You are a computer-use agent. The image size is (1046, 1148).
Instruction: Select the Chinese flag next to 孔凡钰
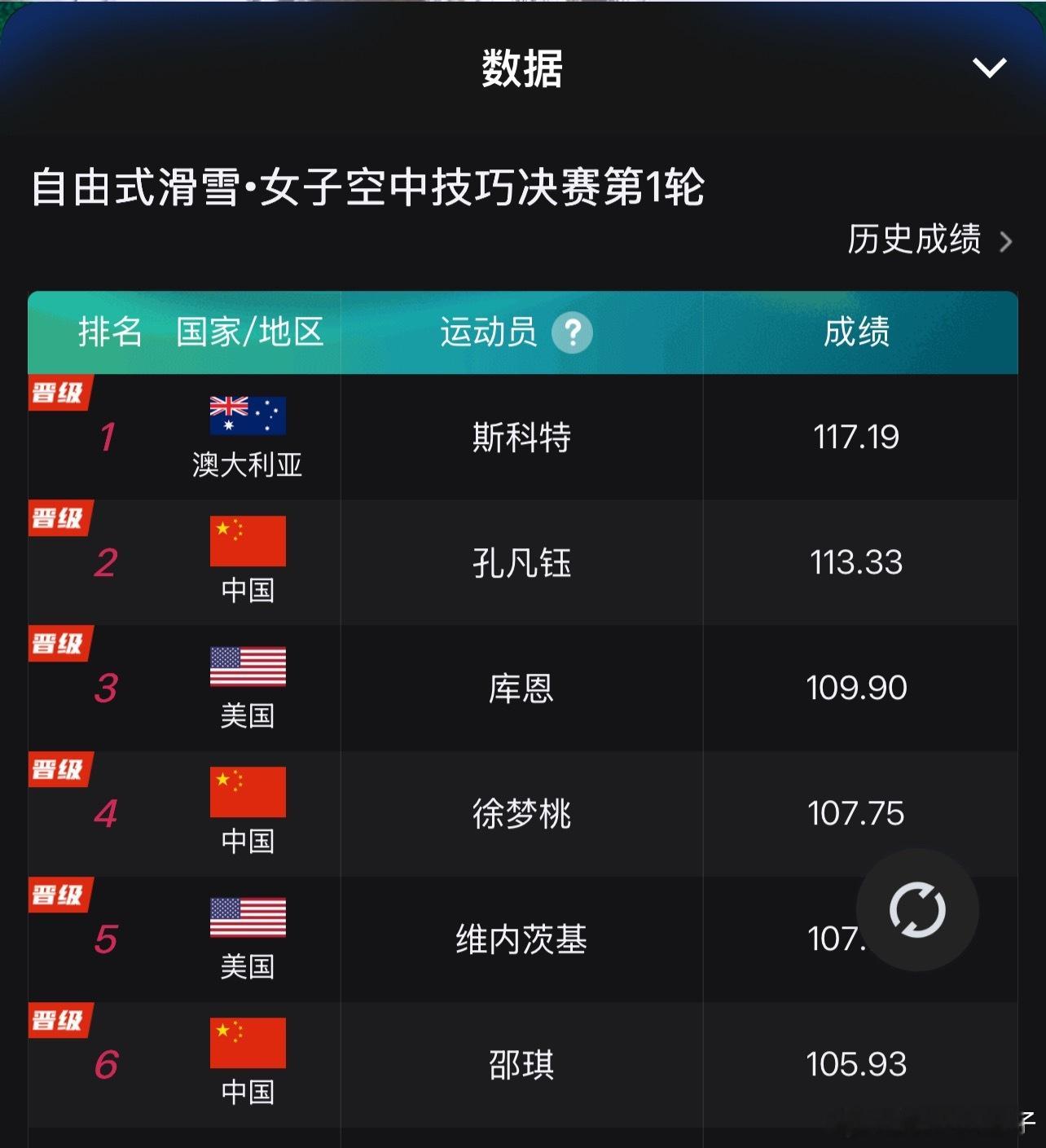[x=247, y=540]
